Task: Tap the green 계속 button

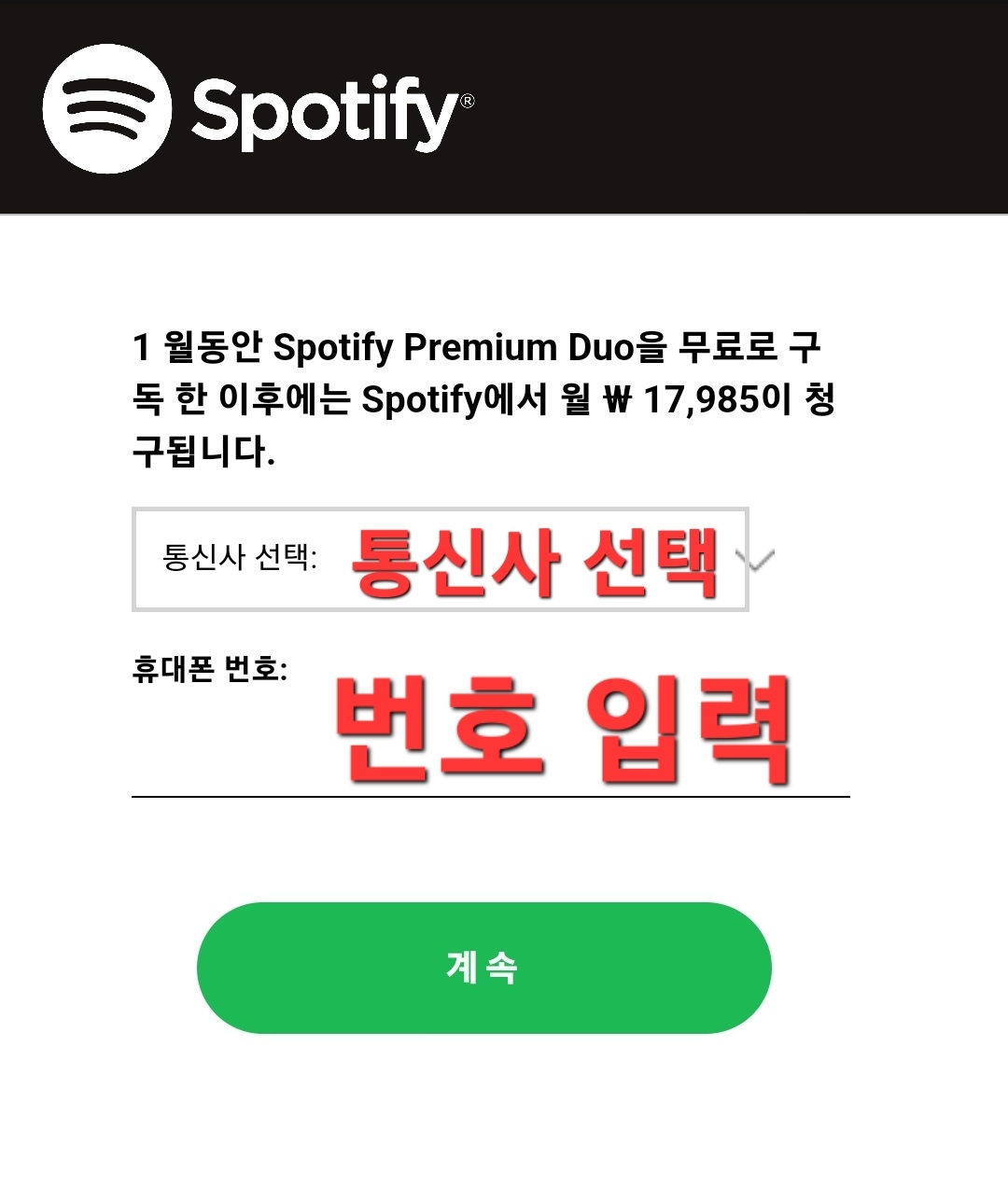Action: [483, 968]
